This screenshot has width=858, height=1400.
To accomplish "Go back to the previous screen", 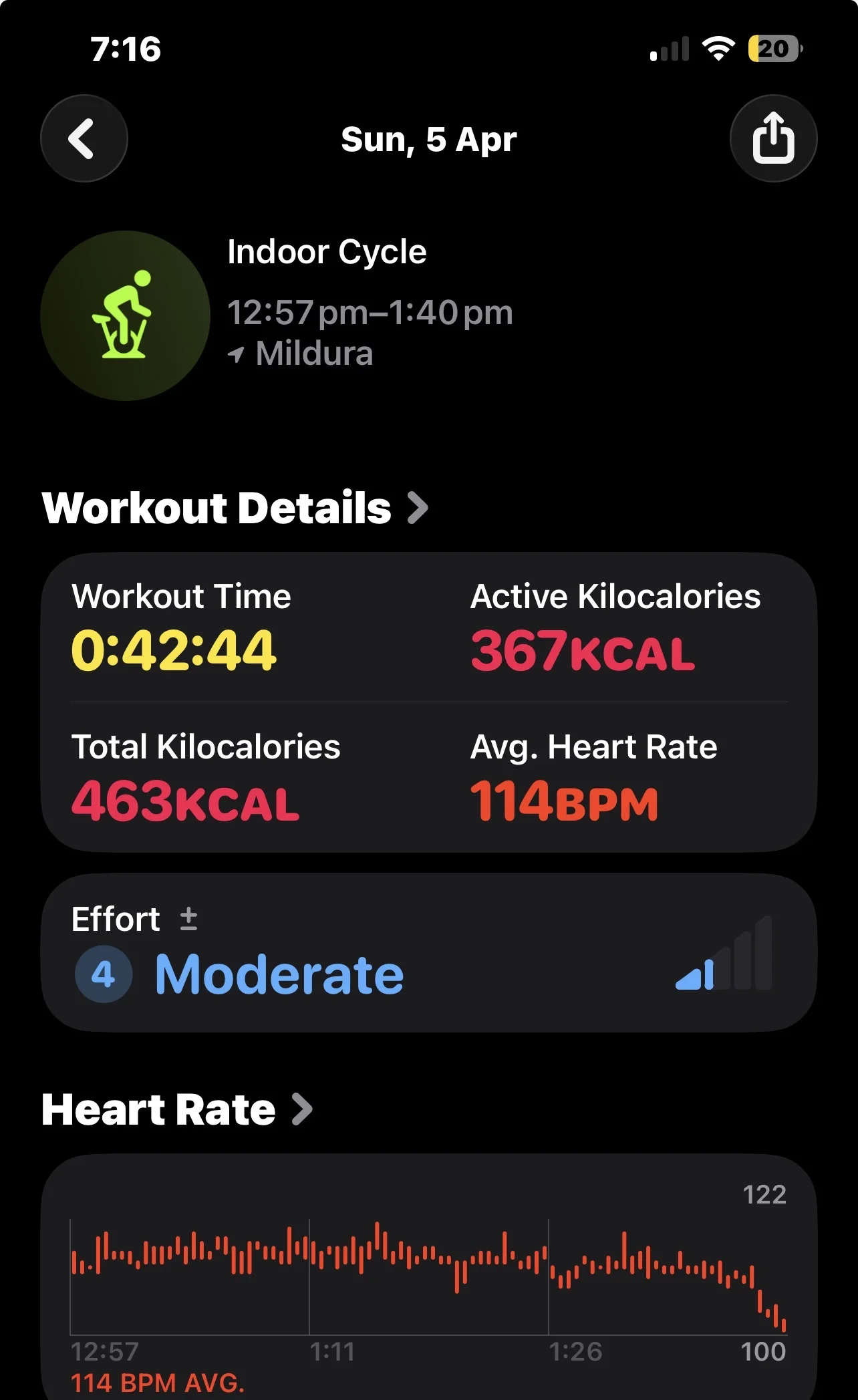I will tap(84, 138).
